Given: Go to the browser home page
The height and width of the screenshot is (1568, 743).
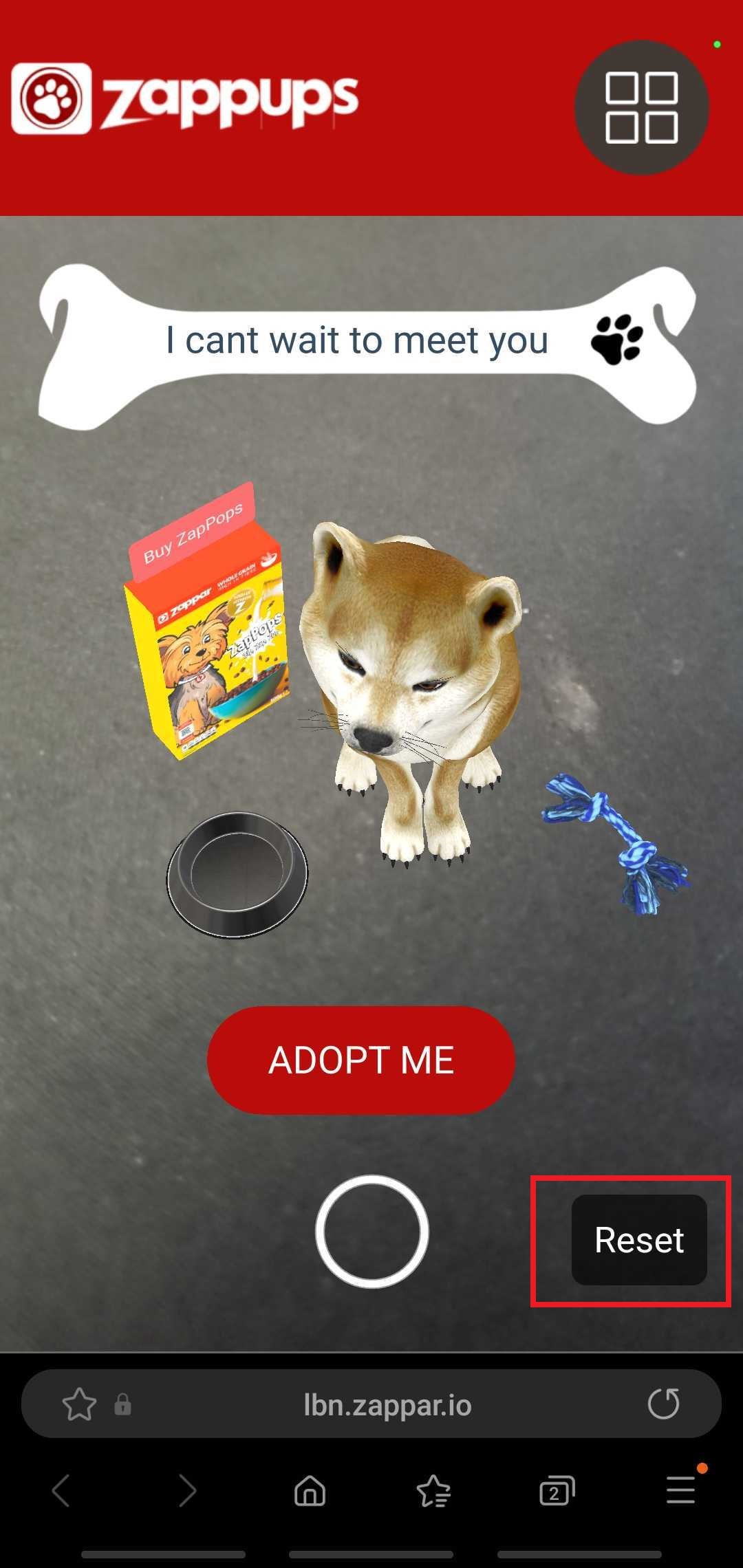Looking at the screenshot, I should click(x=310, y=1490).
